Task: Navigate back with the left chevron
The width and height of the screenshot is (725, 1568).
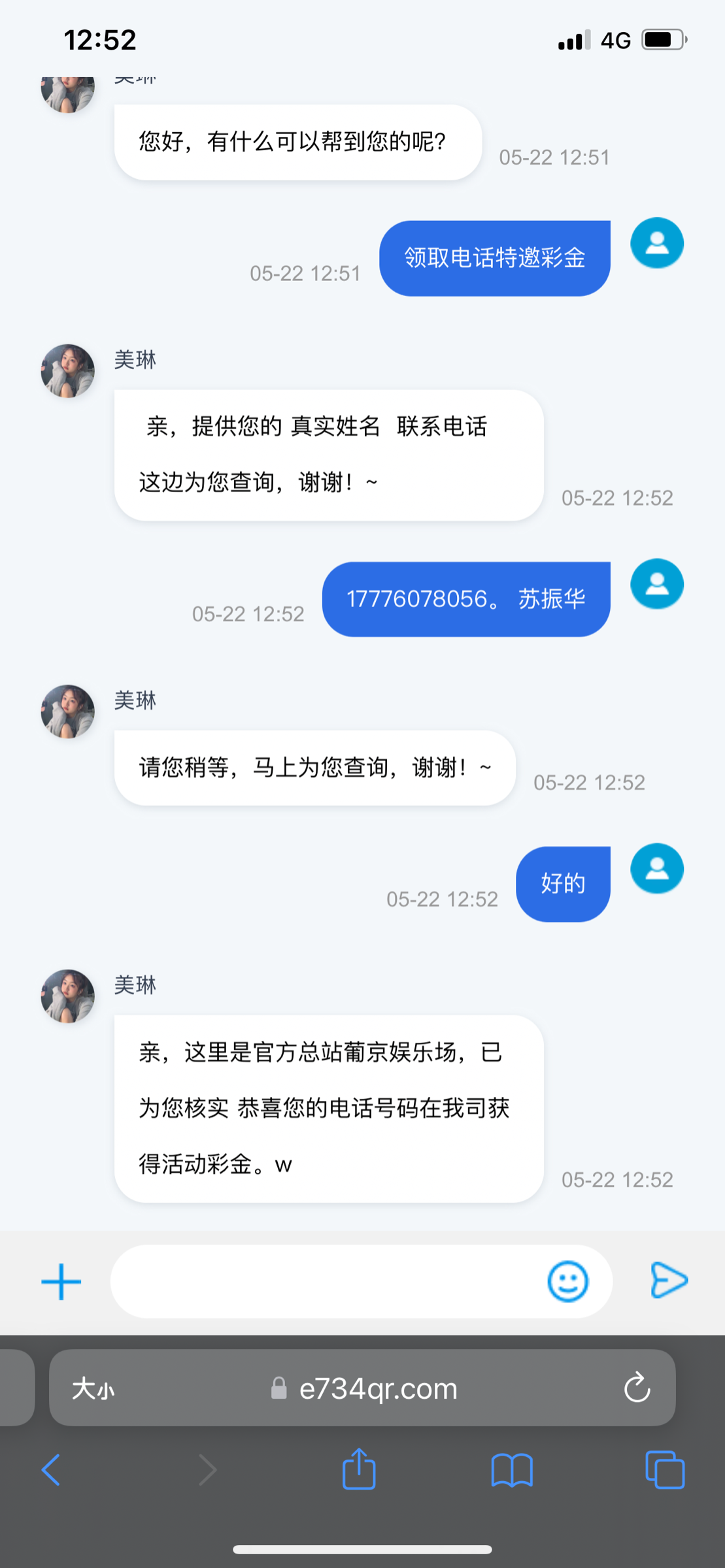Action: [52, 1470]
